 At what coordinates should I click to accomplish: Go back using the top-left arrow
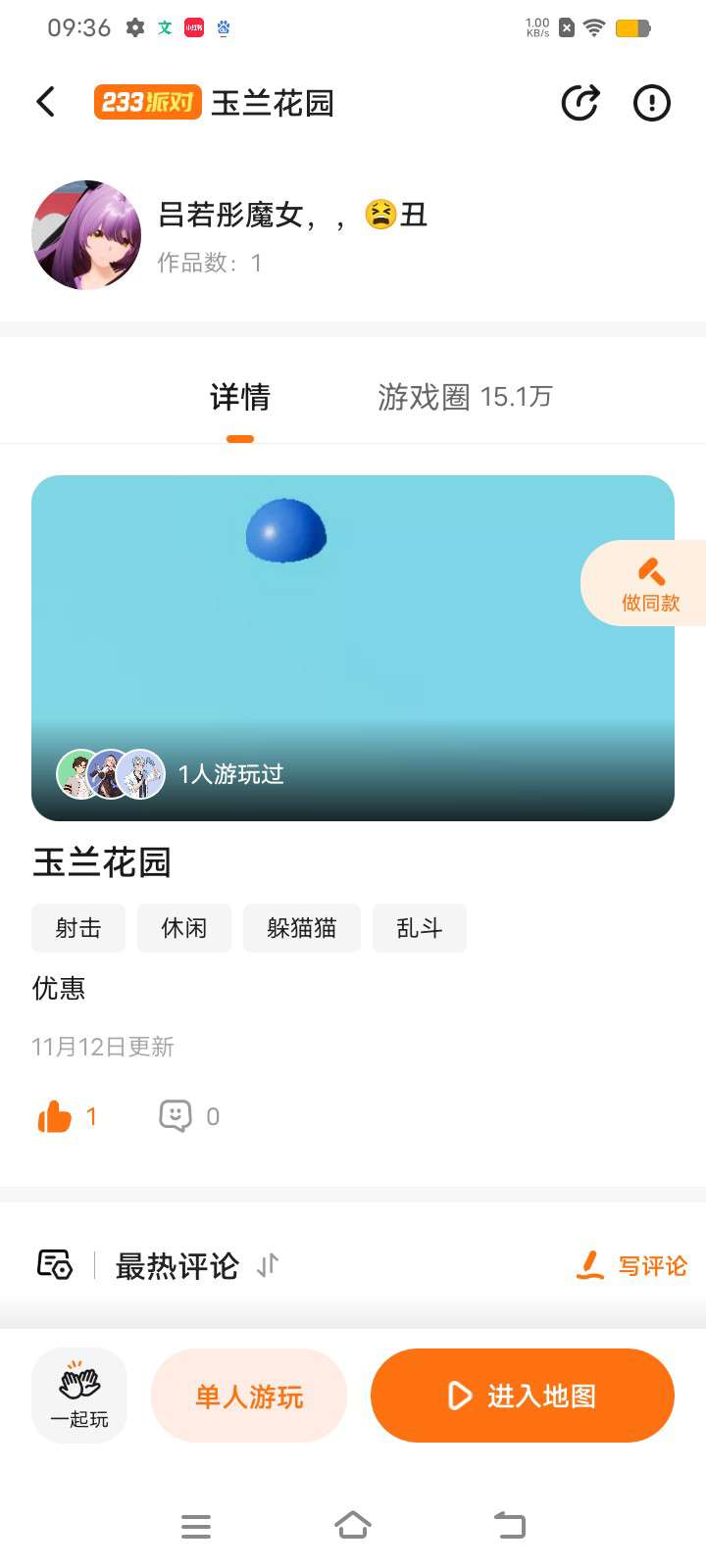click(45, 102)
